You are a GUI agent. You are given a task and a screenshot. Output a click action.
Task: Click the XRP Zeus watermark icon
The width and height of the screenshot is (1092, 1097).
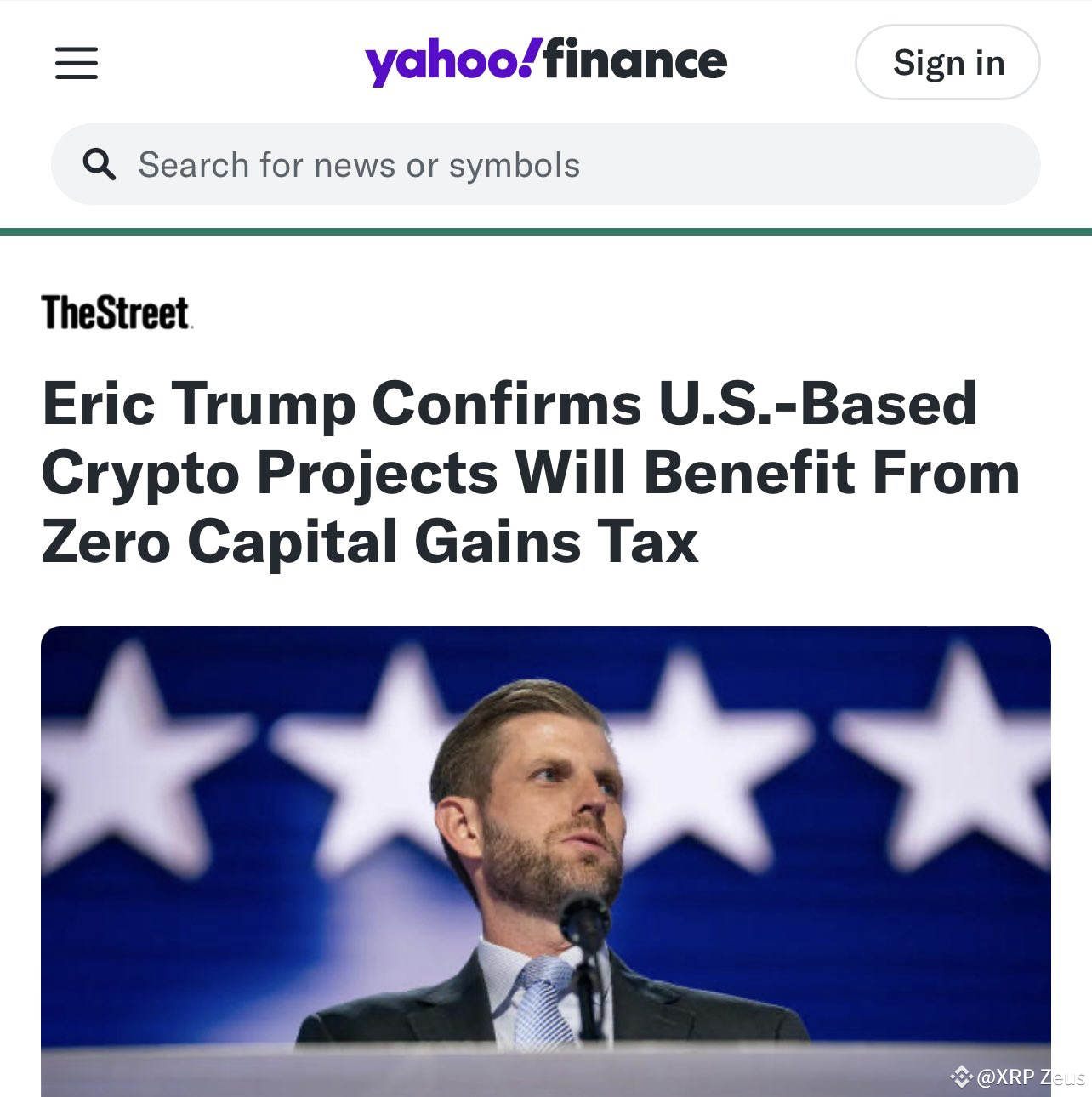click(x=964, y=1074)
